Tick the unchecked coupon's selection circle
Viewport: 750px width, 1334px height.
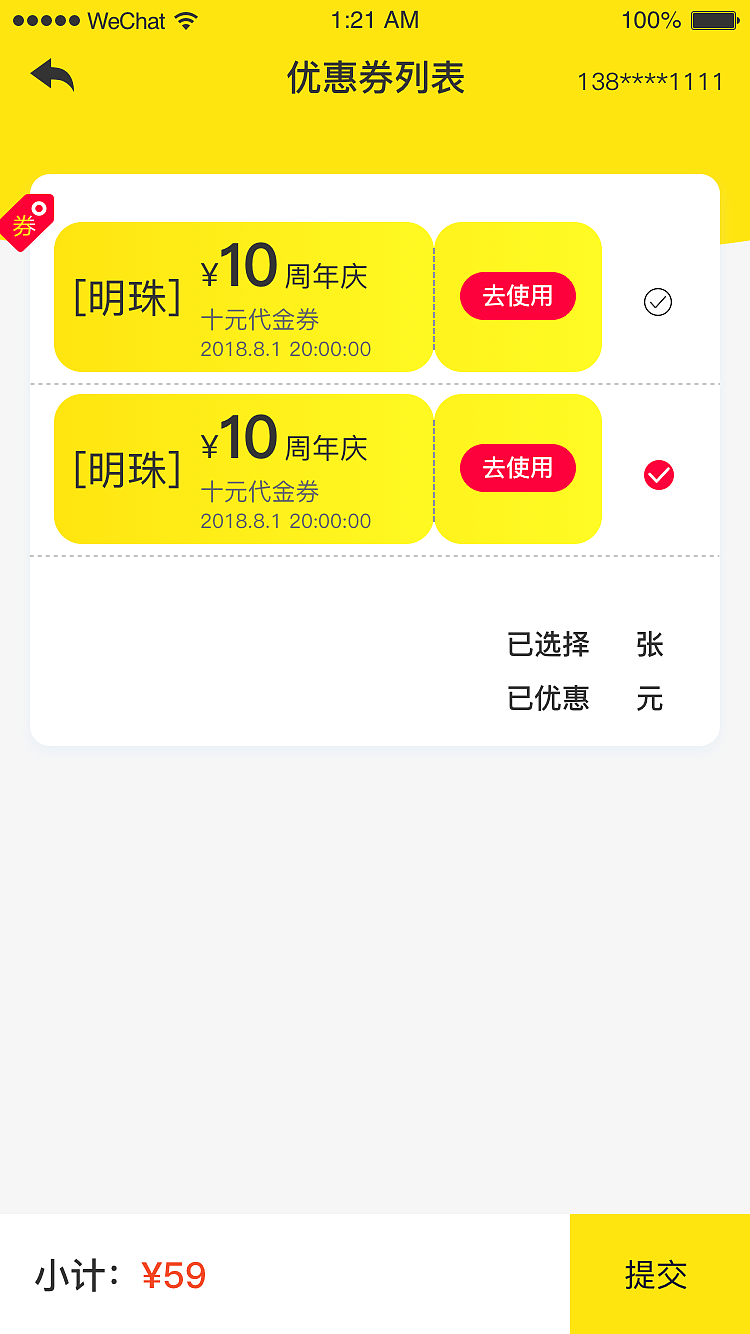658,301
